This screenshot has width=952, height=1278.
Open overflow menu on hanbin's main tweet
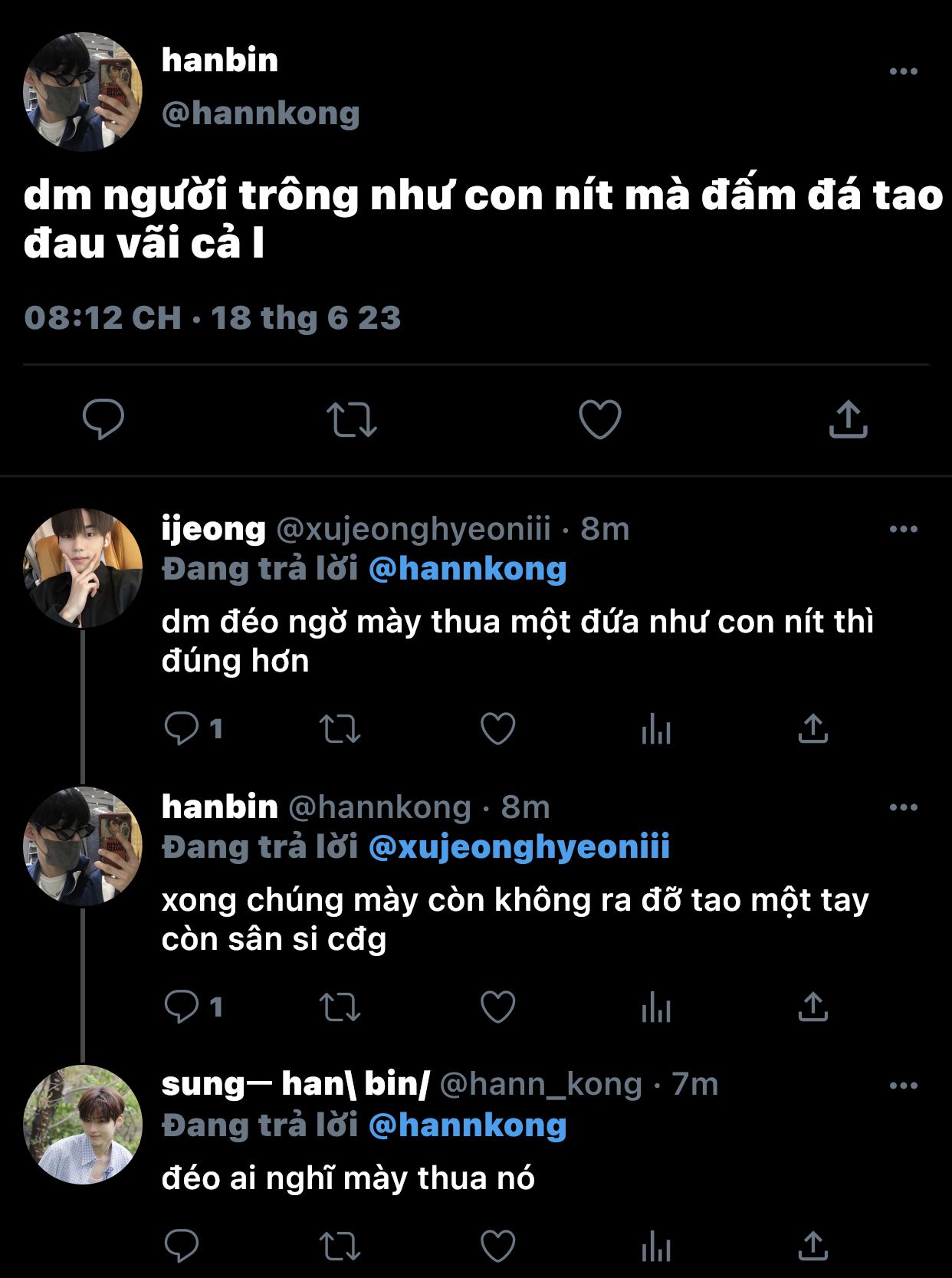903,71
